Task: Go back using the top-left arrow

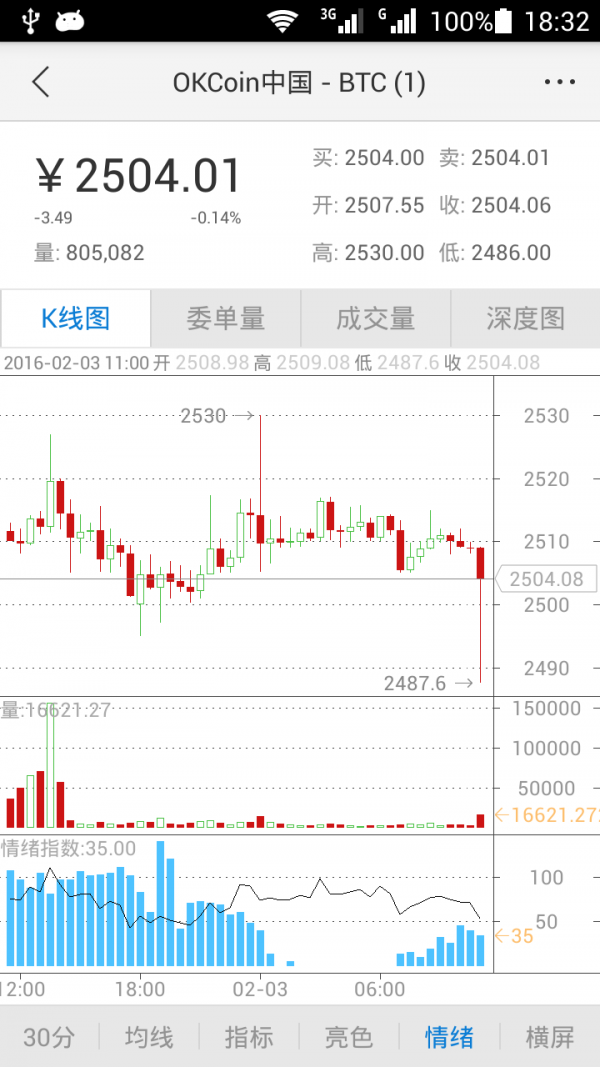Action: [x=41, y=82]
